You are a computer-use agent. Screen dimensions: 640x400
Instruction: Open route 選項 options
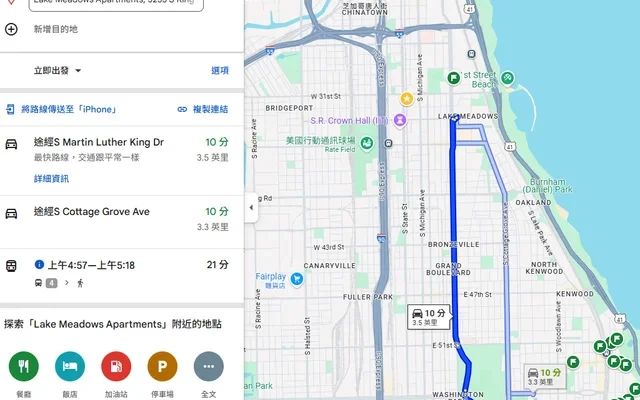pyautogui.click(x=220, y=71)
